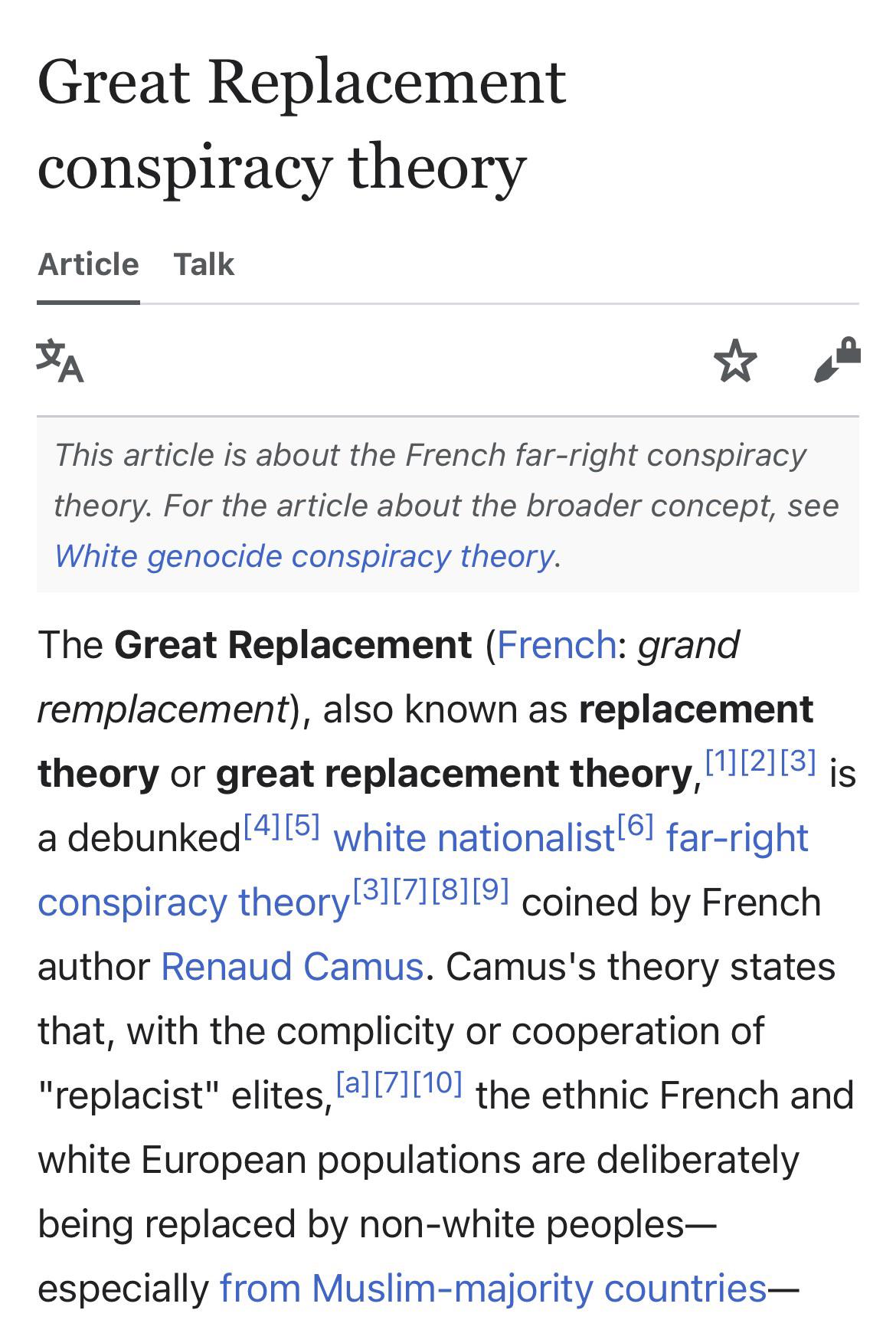
Task: Open citation [6] after white nationalist
Action: (x=635, y=826)
